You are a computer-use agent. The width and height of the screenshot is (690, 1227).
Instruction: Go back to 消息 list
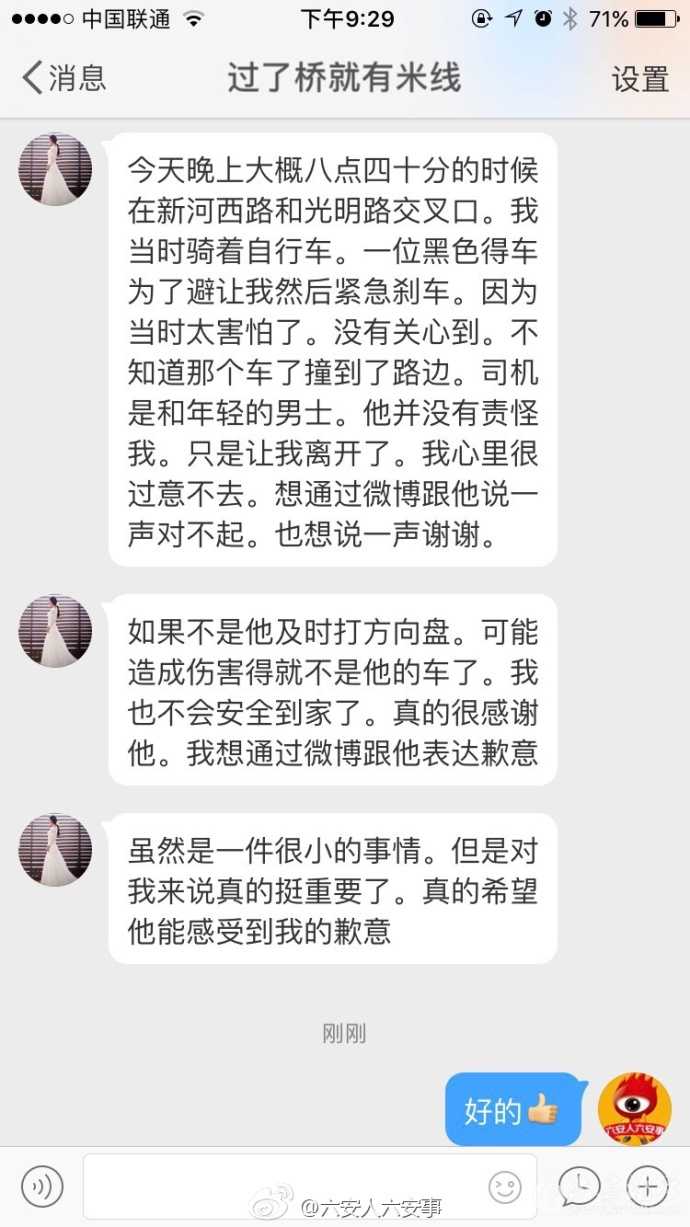pyautogui.click(x=64, y=77)
